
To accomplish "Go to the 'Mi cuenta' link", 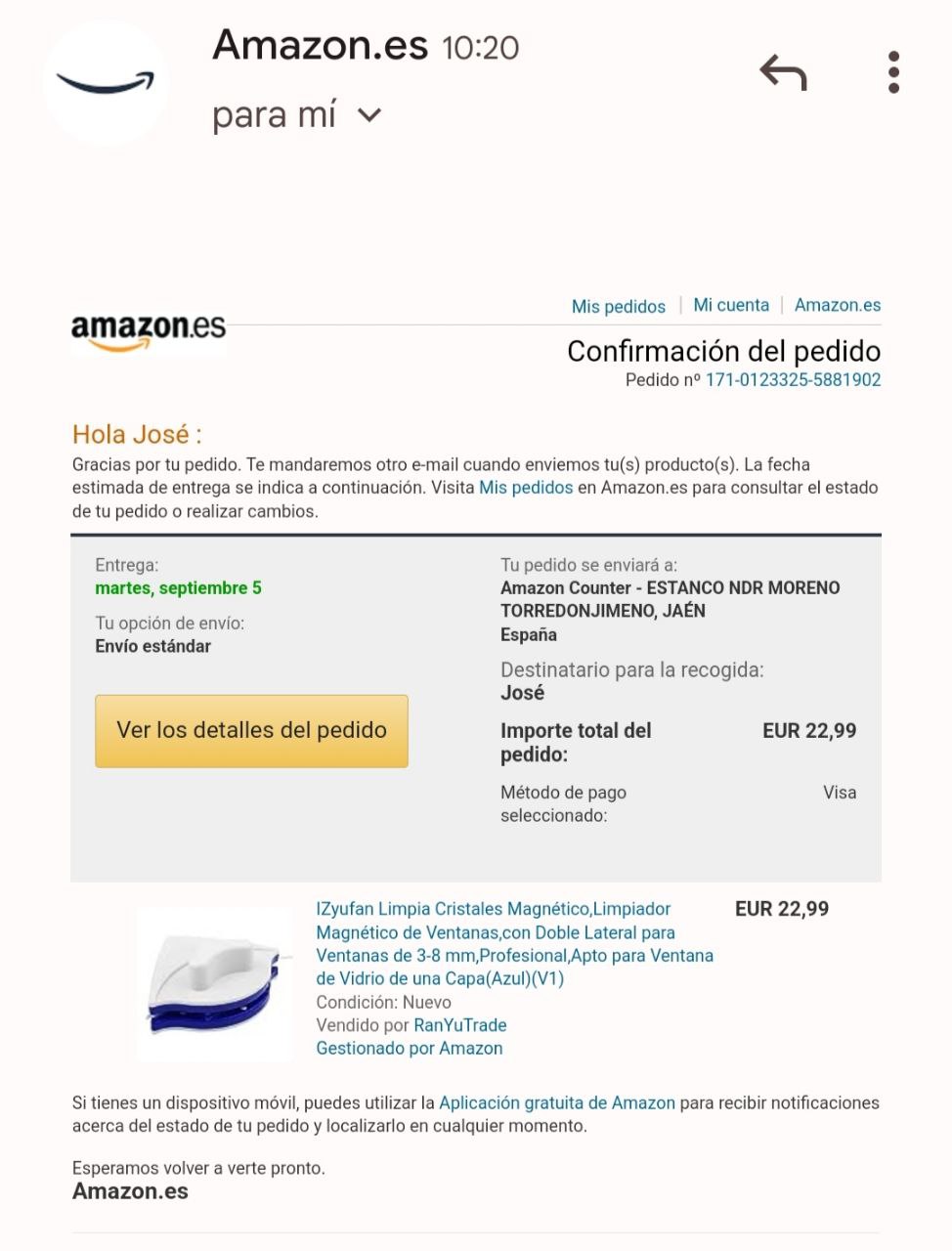I will click(731, 305).
